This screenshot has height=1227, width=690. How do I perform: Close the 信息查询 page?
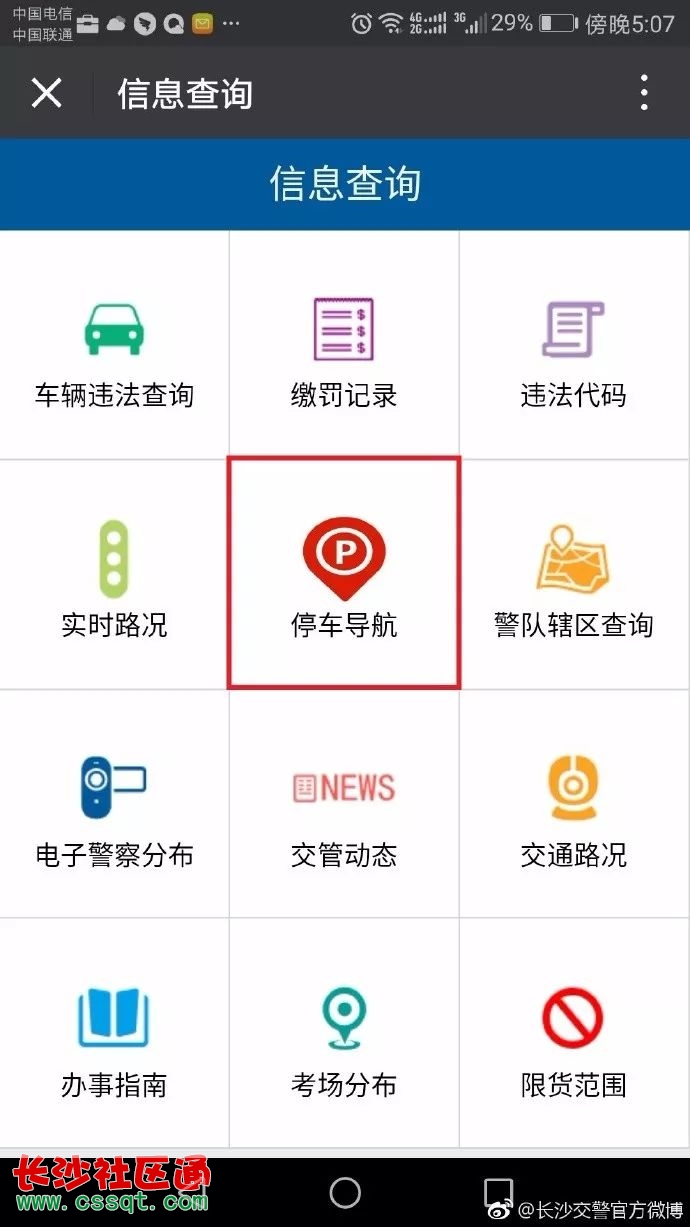[x=46, y=93]
